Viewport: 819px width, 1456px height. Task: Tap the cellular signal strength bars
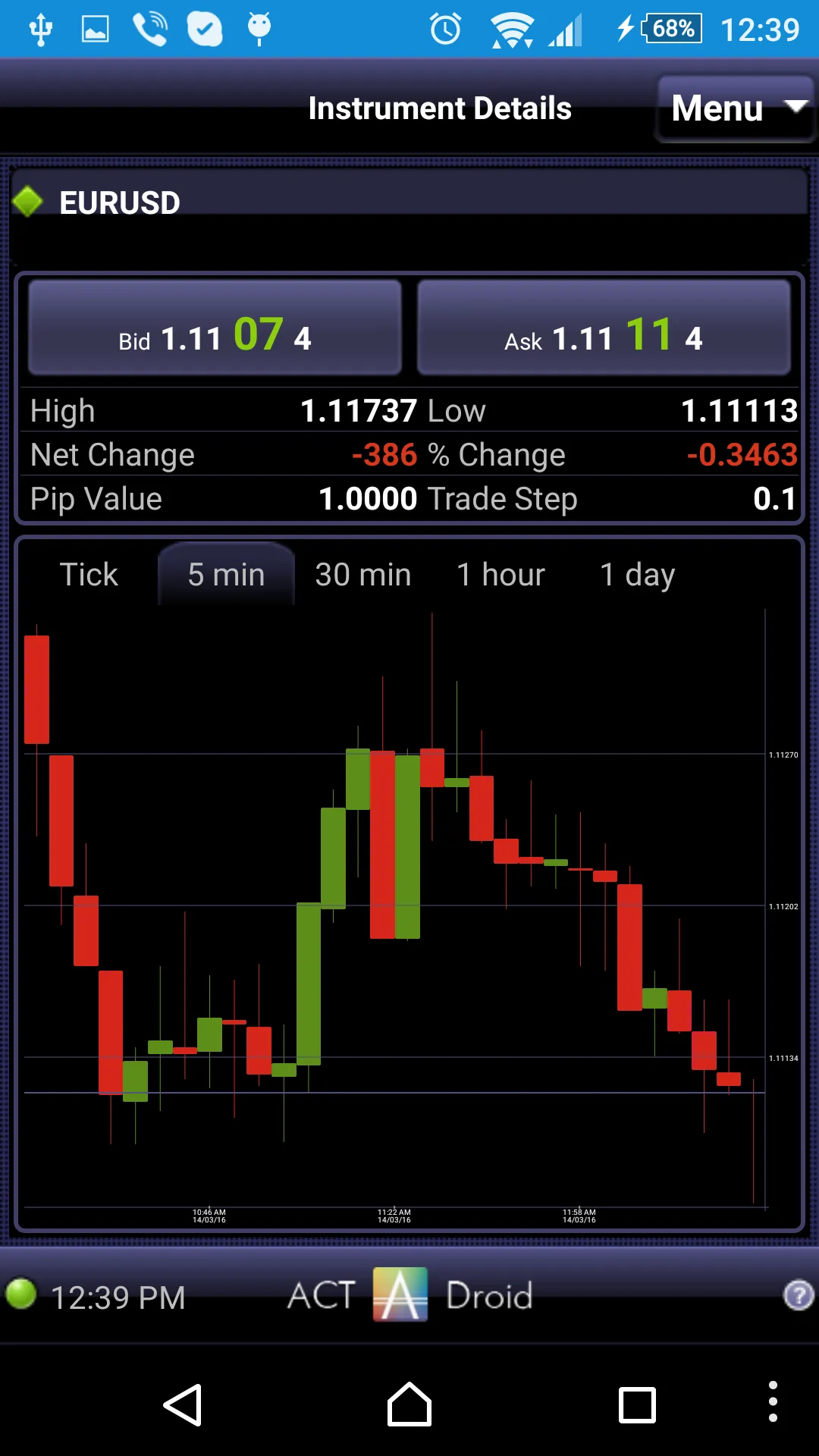pos(567,30)
